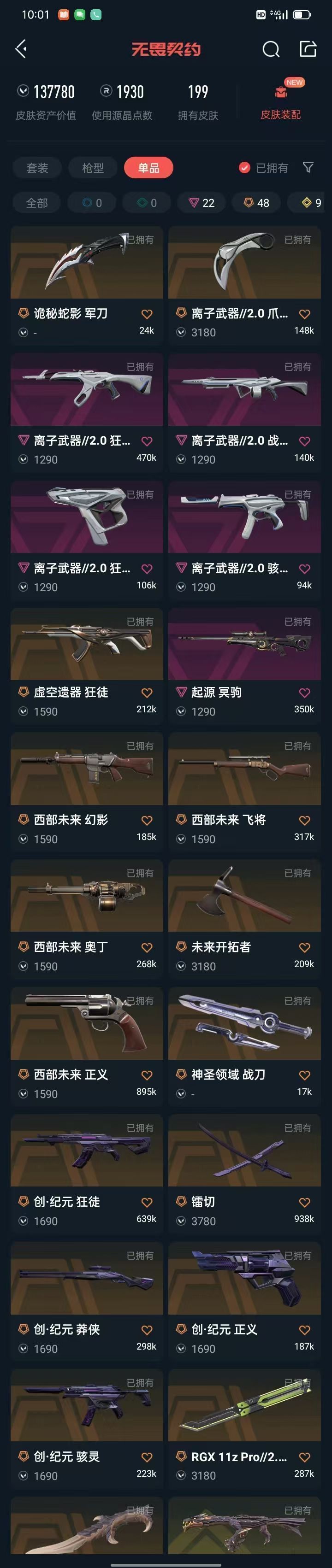The height and width of the screenshot is (1568, 332).
Task: Filter by the rarity chip showing 22
Action: [x=202, y=203]
